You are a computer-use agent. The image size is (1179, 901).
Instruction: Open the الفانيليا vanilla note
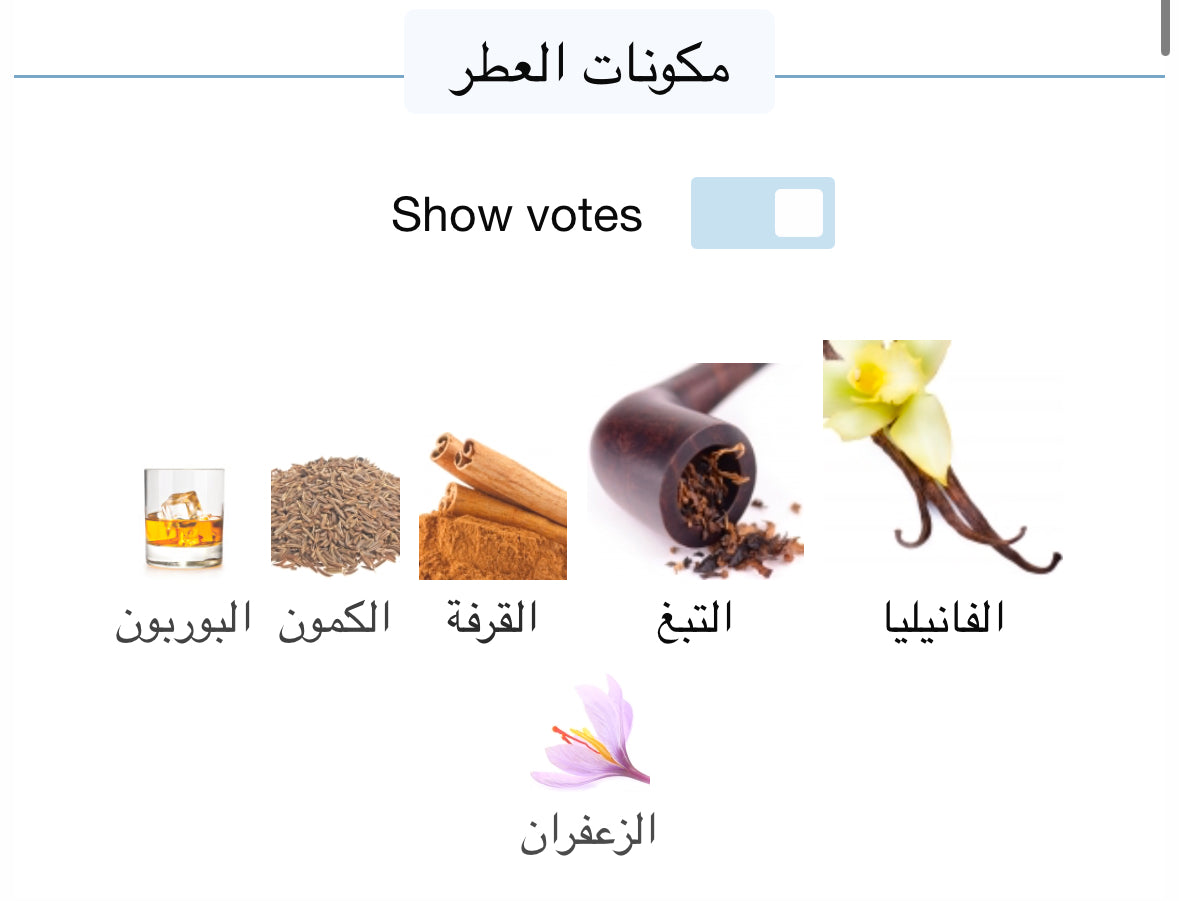coord(942,460)
